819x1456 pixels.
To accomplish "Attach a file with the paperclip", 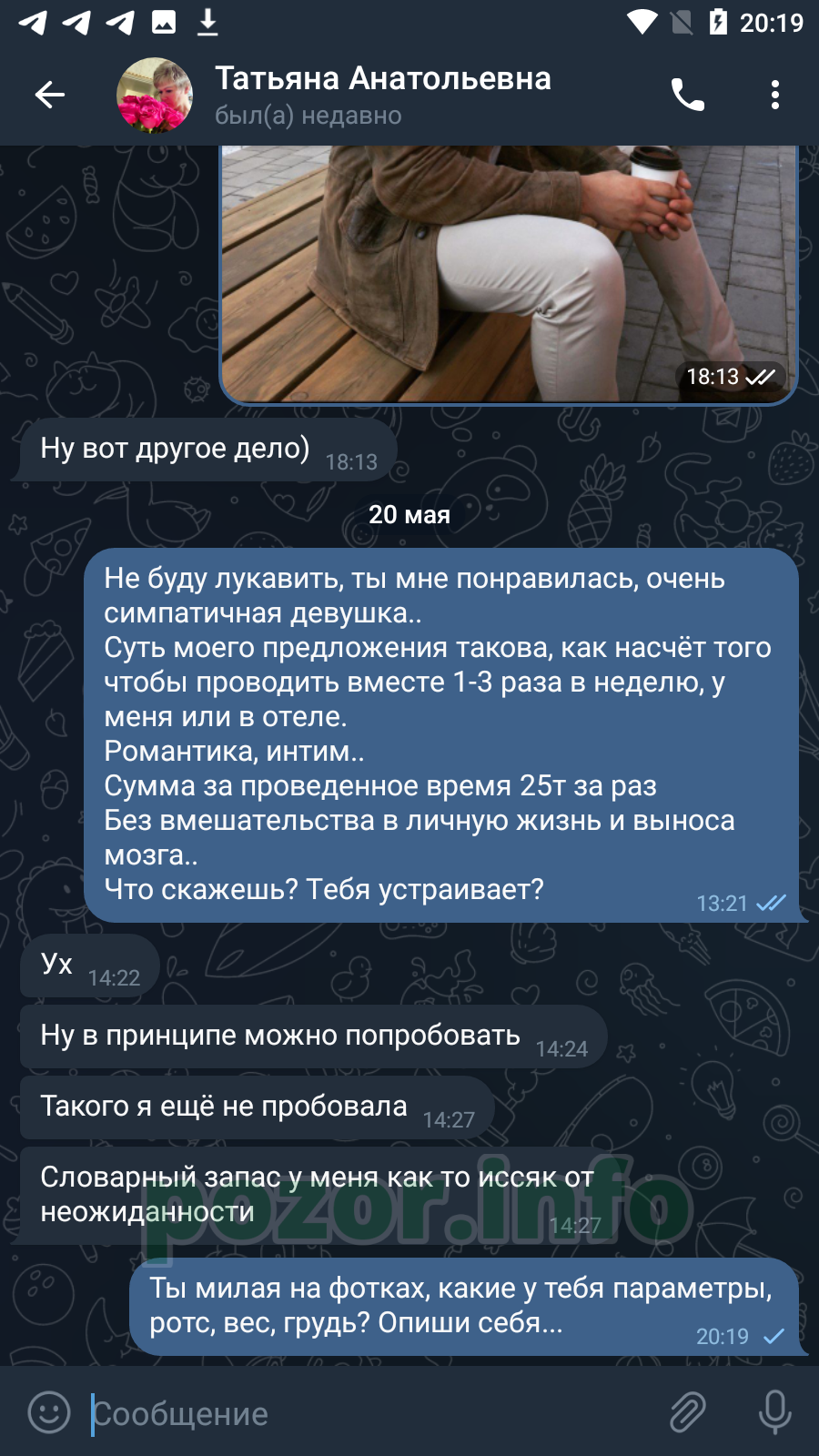I will pos(688,1412).
